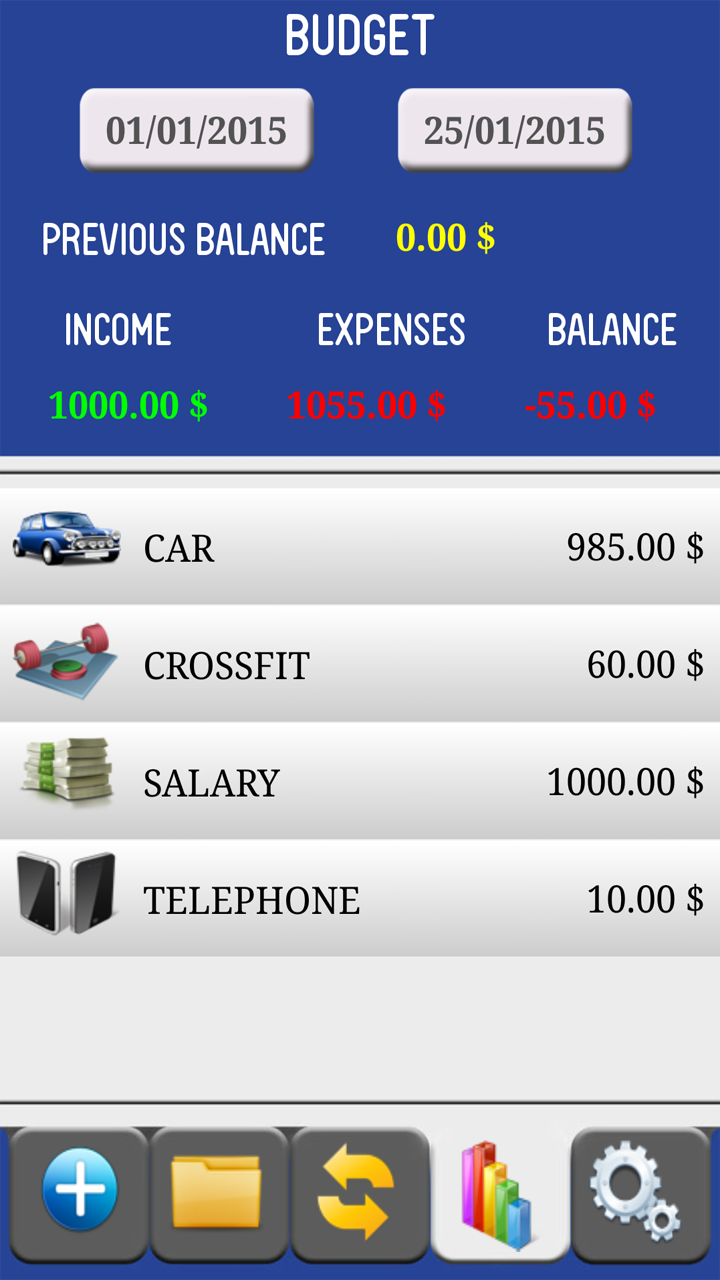Open settings via the gears icon
This screenshot has height=1280, width=720.
[640, 1190]
